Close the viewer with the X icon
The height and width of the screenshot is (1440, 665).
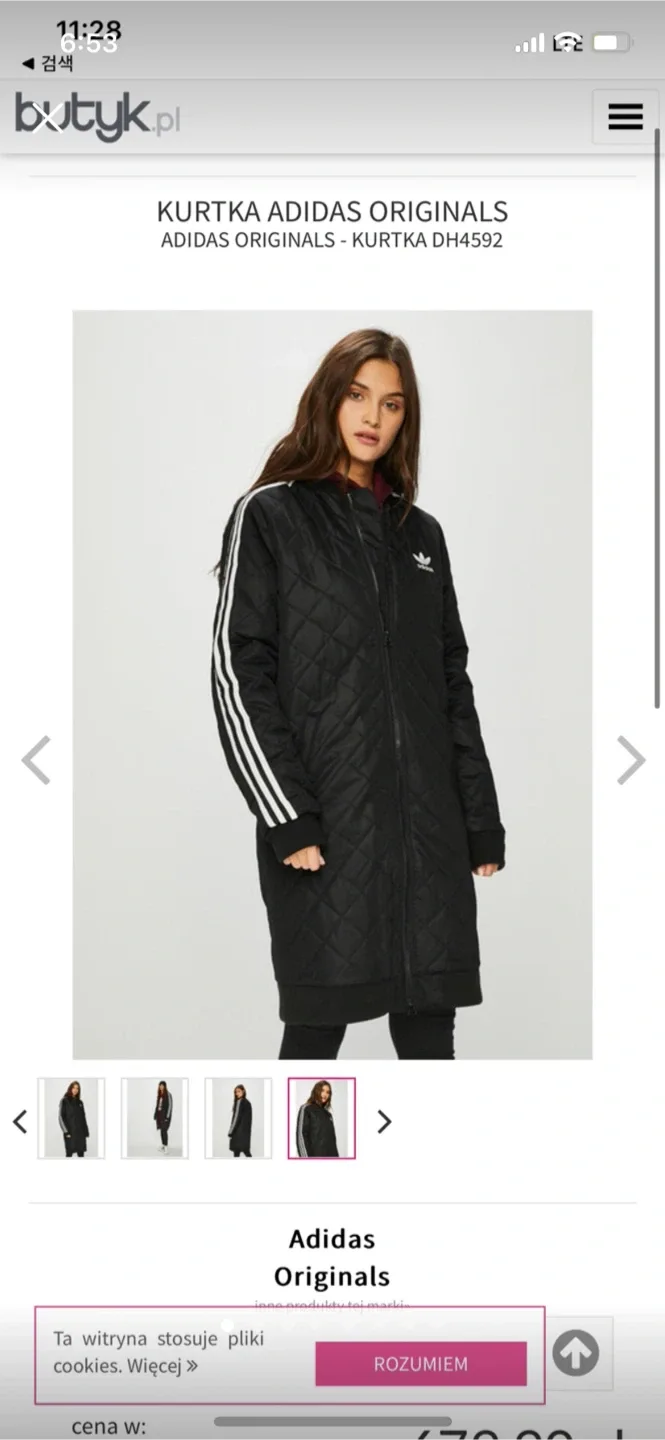(46, 119)
